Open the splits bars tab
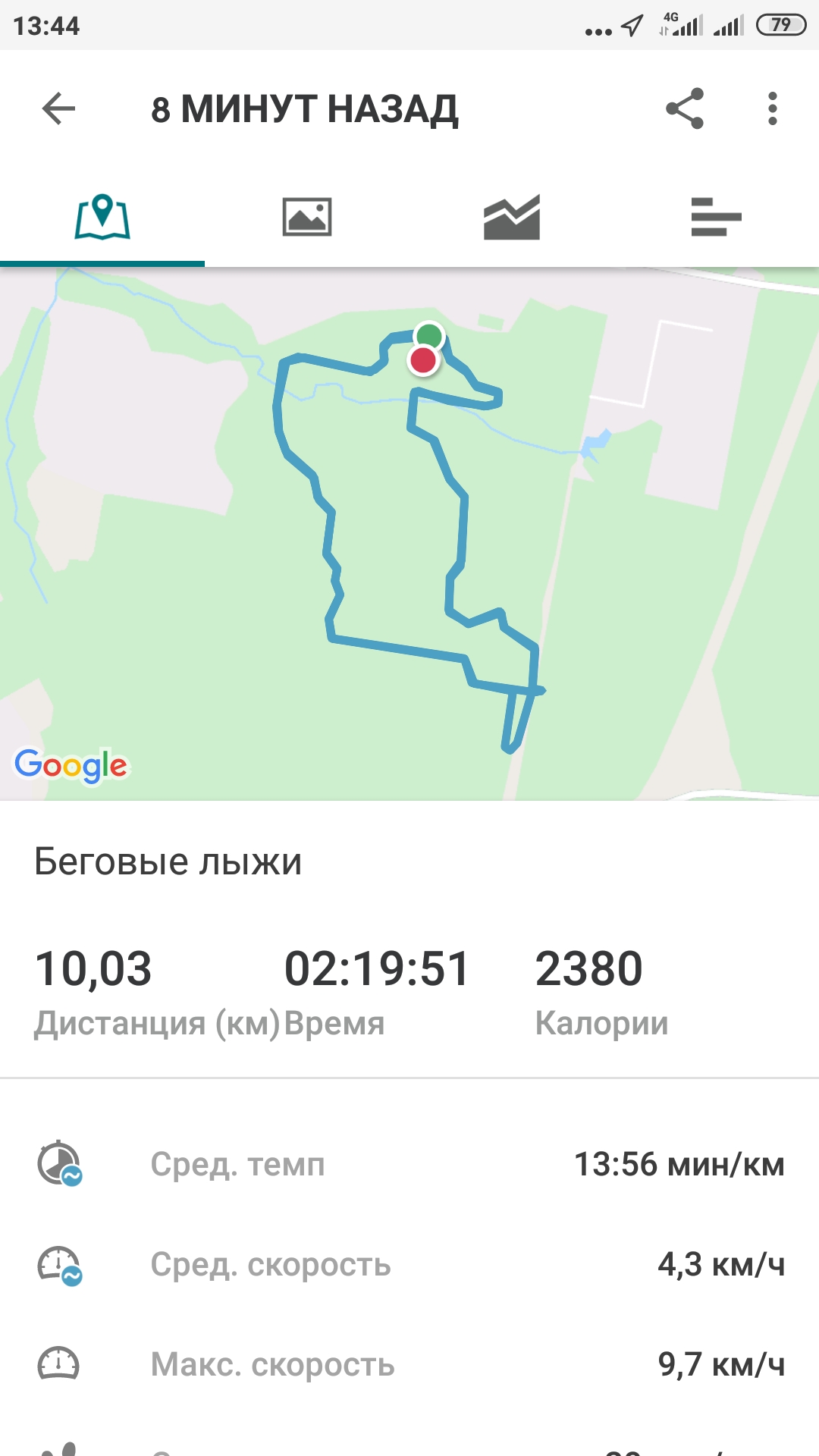The height and width of the screenshot is (1456, 819). tap(716, 218)
